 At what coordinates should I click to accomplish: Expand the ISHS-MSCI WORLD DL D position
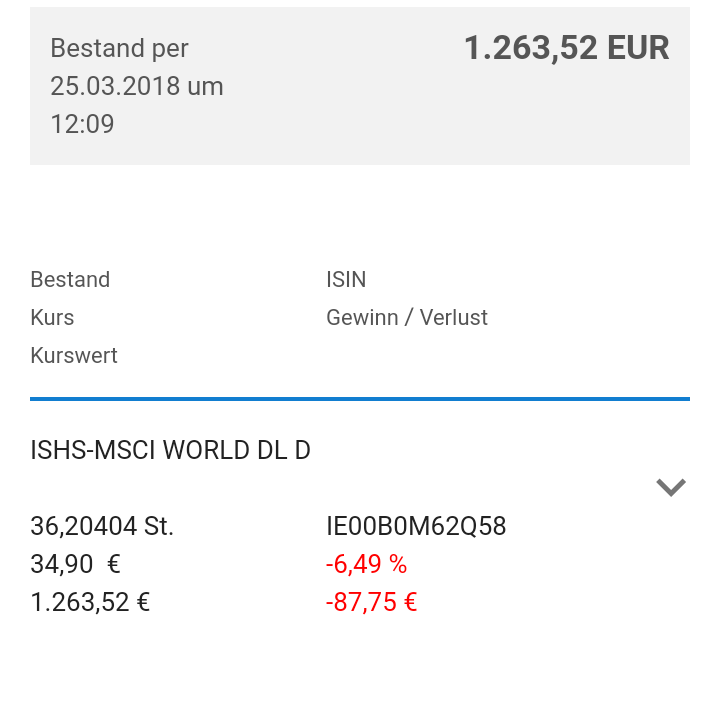670,487
